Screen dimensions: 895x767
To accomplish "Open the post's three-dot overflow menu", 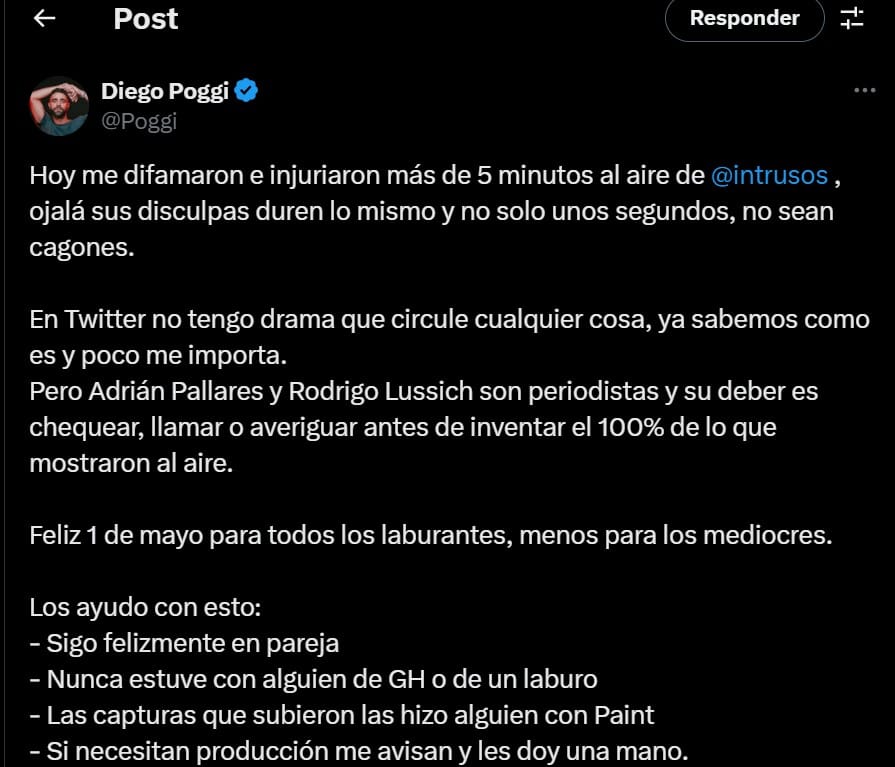I will click(864, 90).
